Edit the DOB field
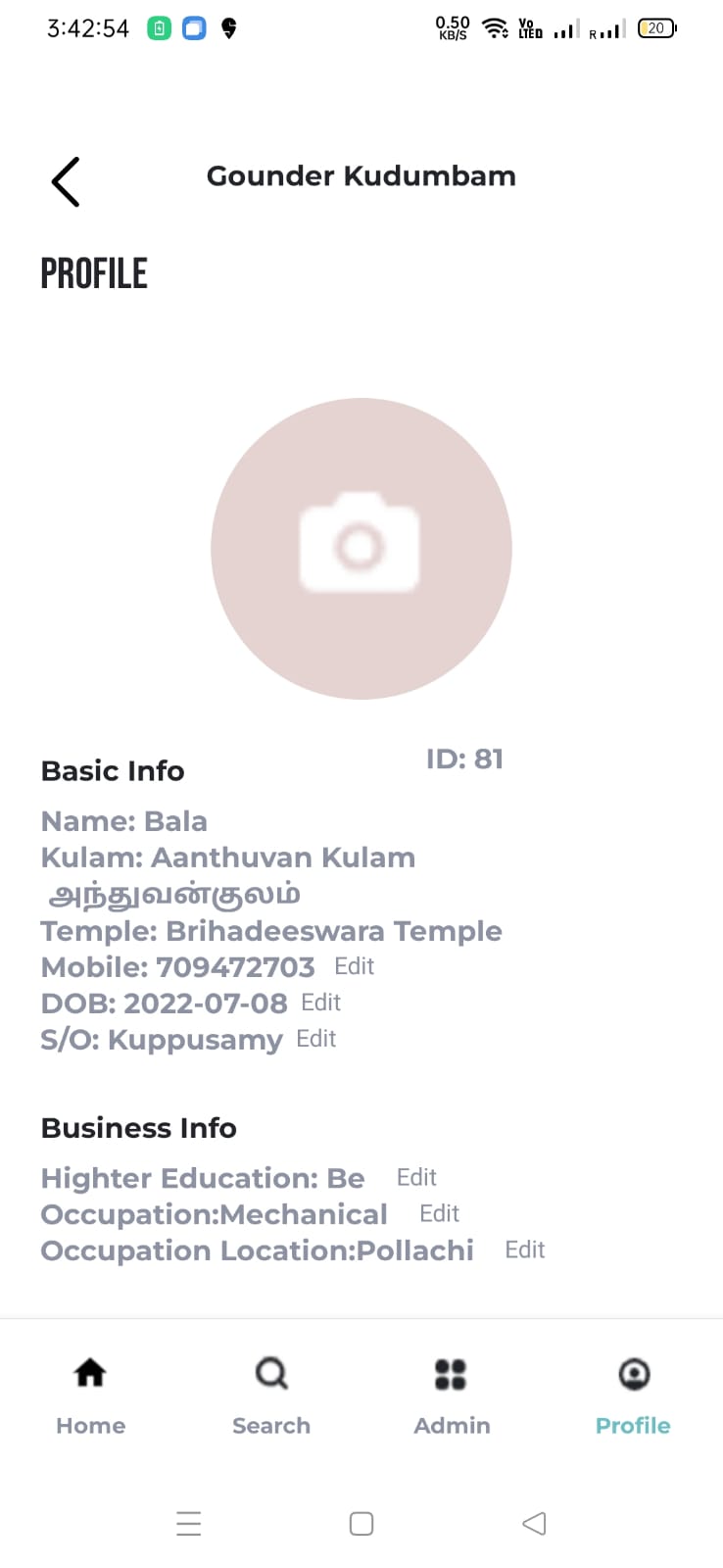 point(320,1003)
